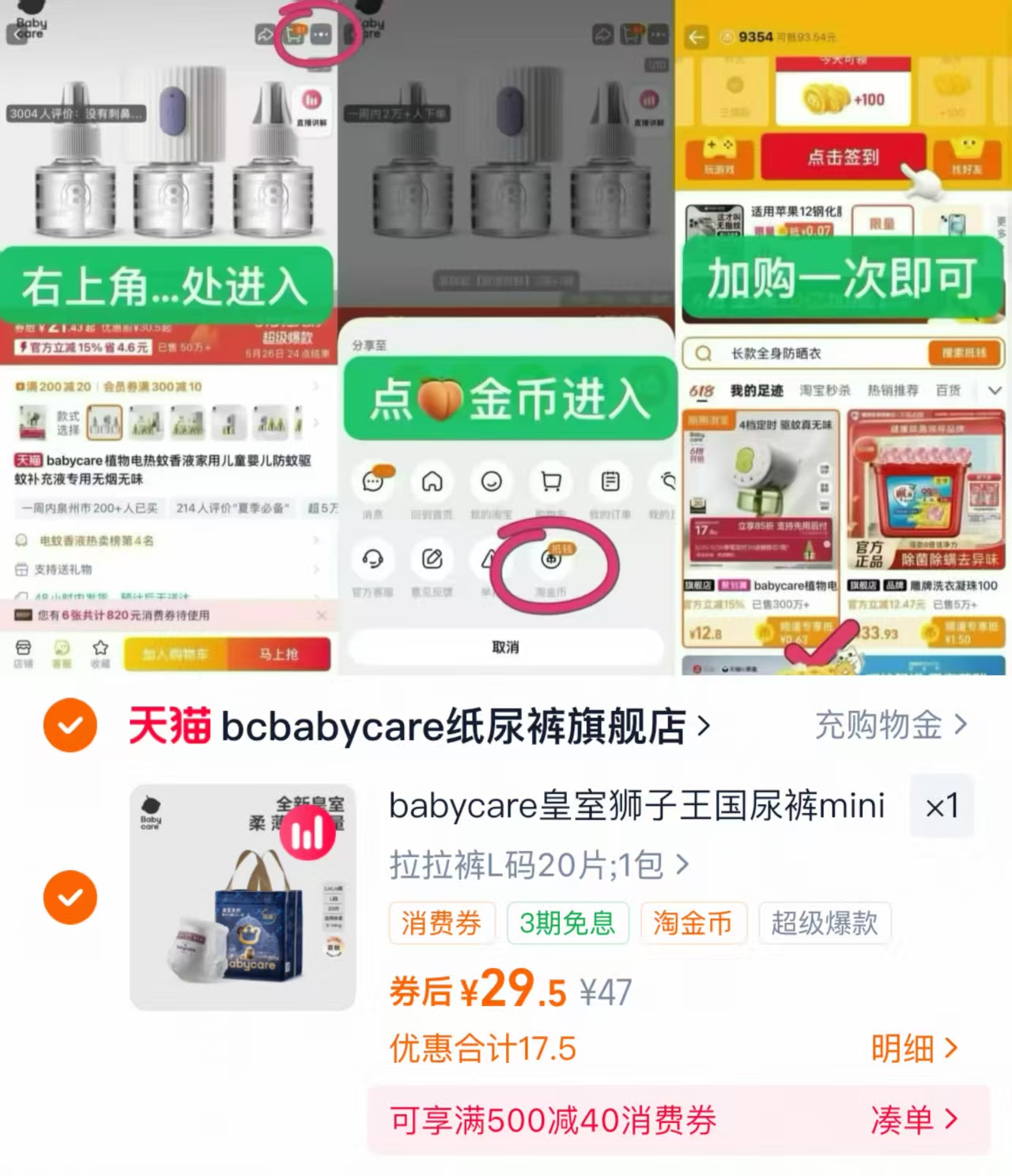Toggle the checkmark next to babycare 尿裤 item
This screenshot has width=1012, height=1176.
pos(70,897)
